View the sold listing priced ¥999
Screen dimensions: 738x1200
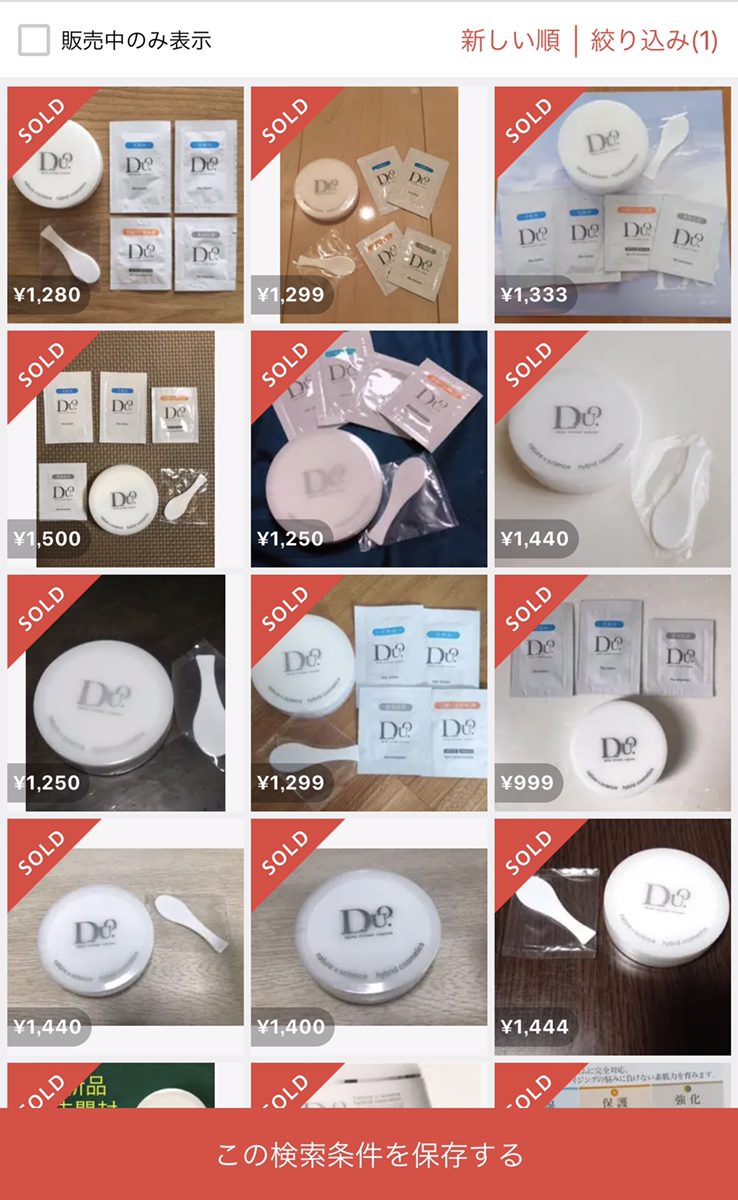(x=612, y=692)
